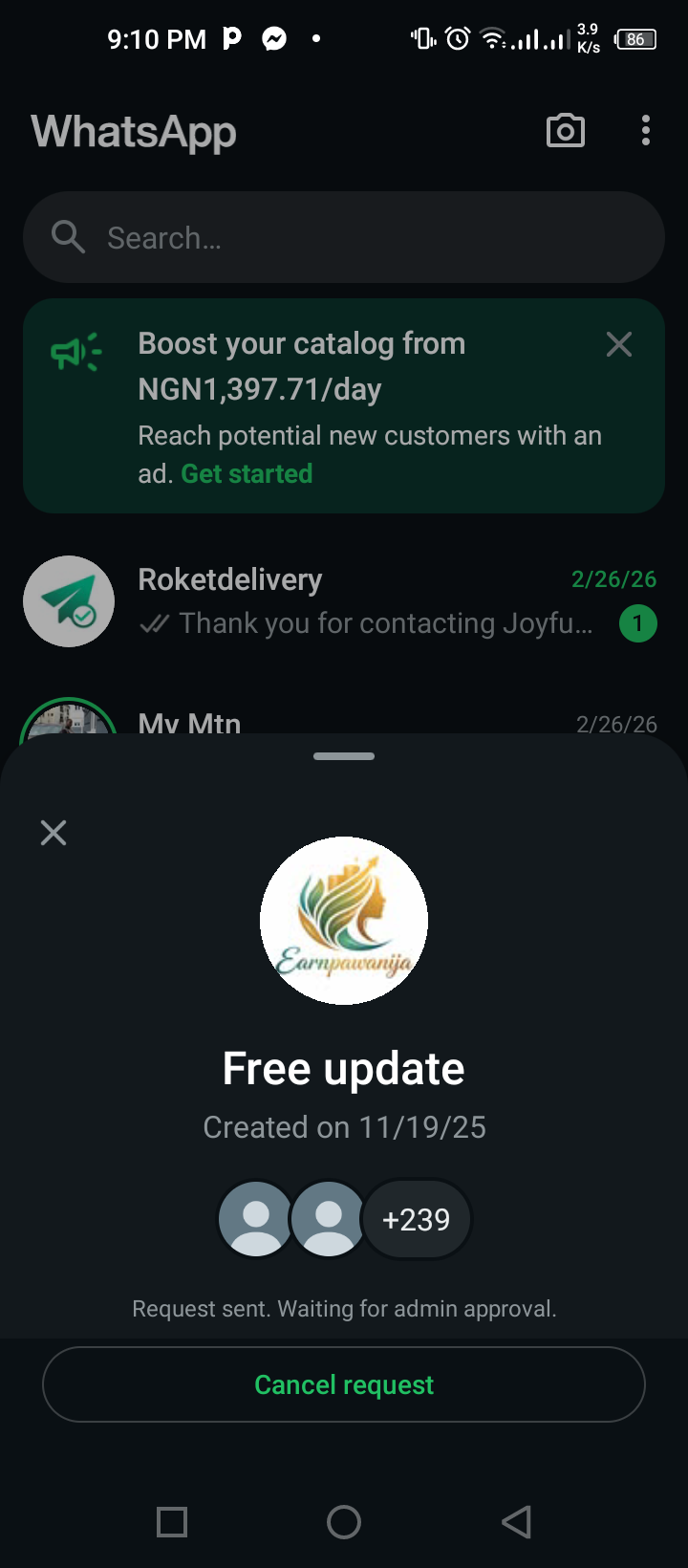Close the Free update group sheet

[54, 833]
